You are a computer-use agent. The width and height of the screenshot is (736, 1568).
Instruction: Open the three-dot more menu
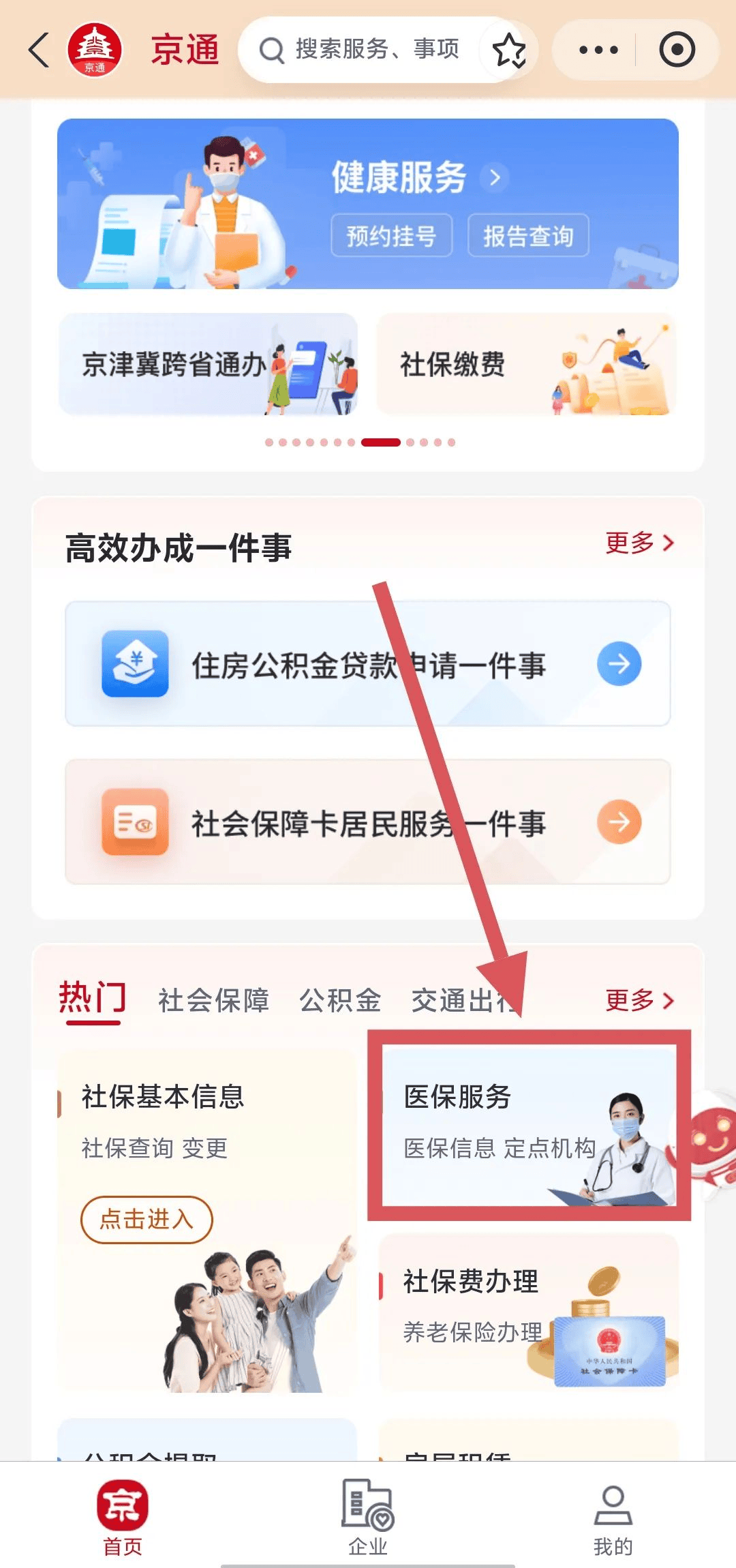(x=598, y=50)
